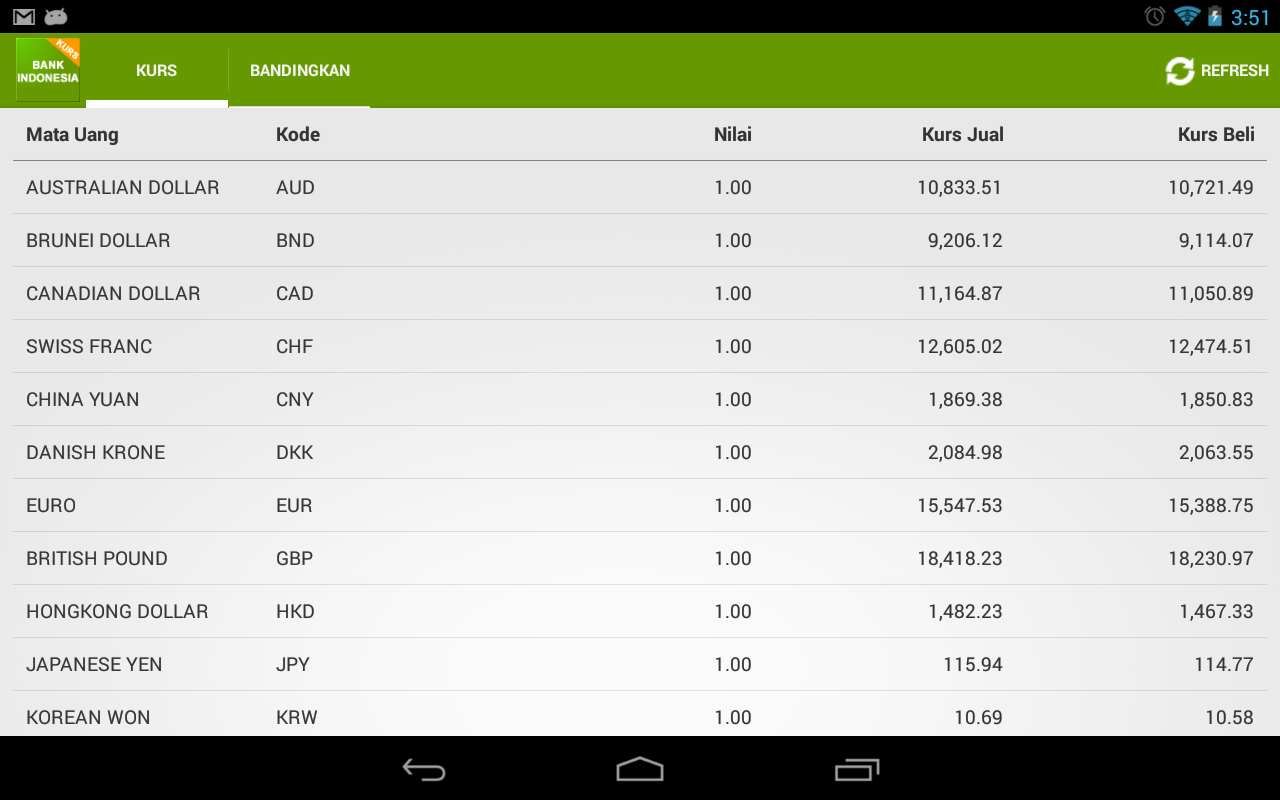Open the recent apps view
1280x800 pixels.
[856, 769]
